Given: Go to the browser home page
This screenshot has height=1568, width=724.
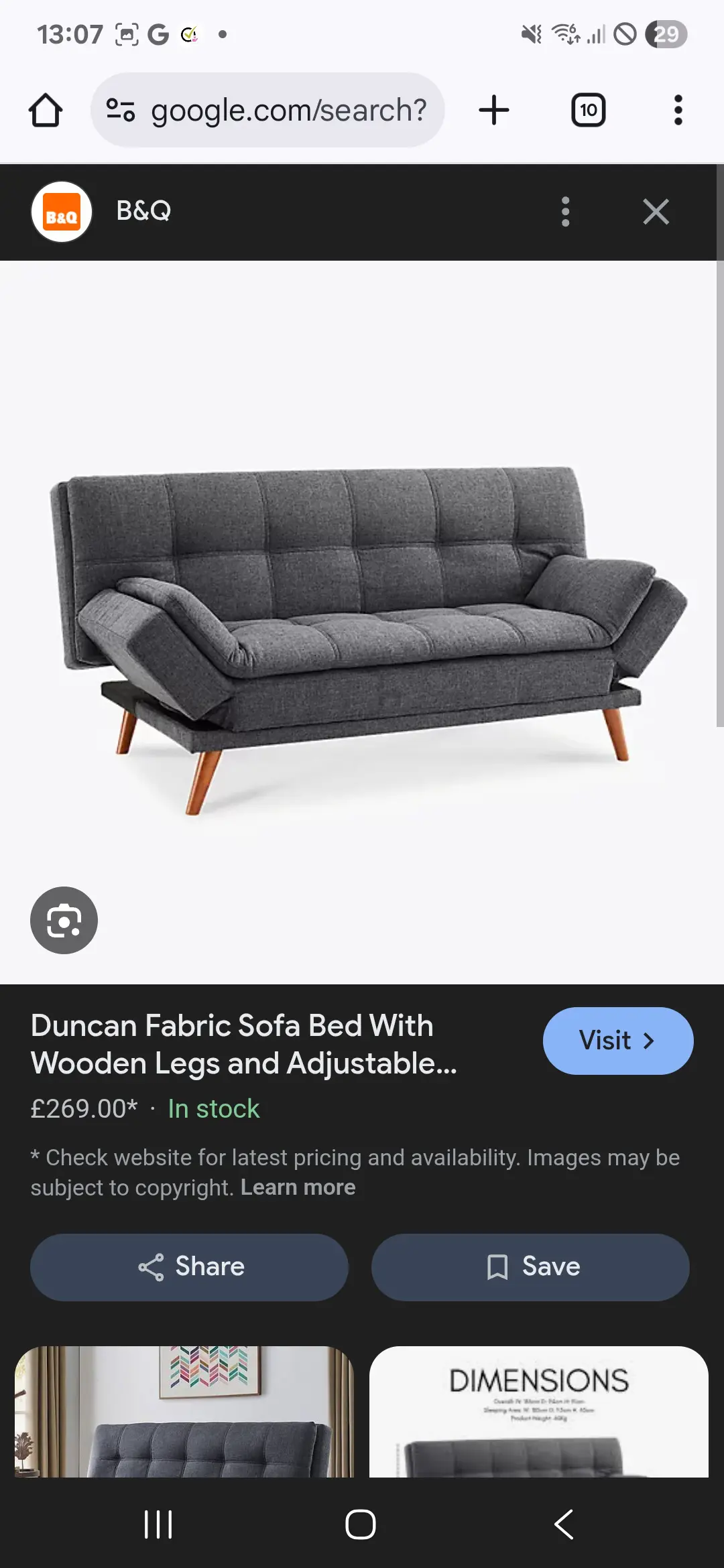Looking at the screenshot, I should tap(46, 110).
